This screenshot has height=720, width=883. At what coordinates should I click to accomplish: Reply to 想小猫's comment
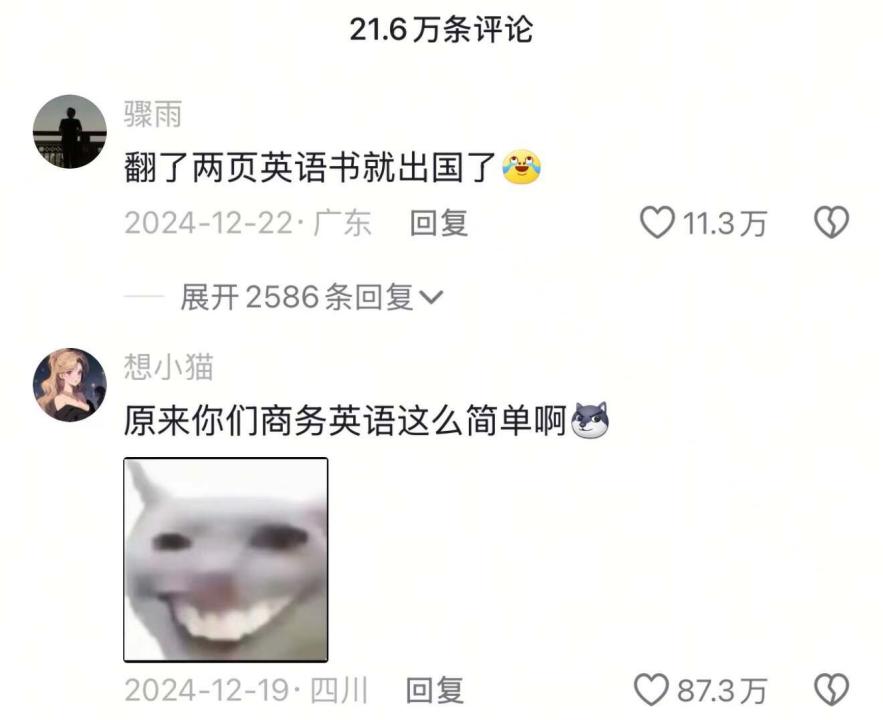coord(435,690)
